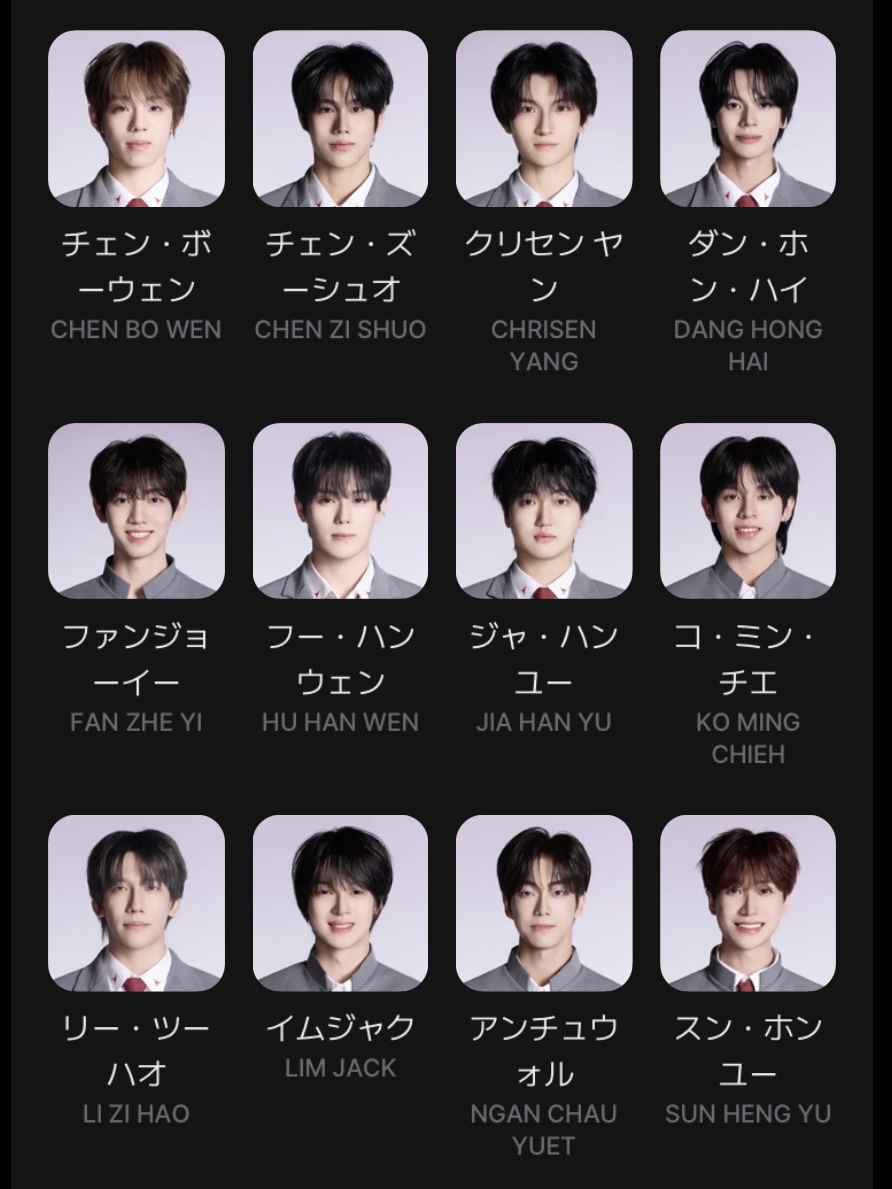This screenshot has width=892, height=1189.
Task: Open Li Zi Hao's profile
Action: 136,903
